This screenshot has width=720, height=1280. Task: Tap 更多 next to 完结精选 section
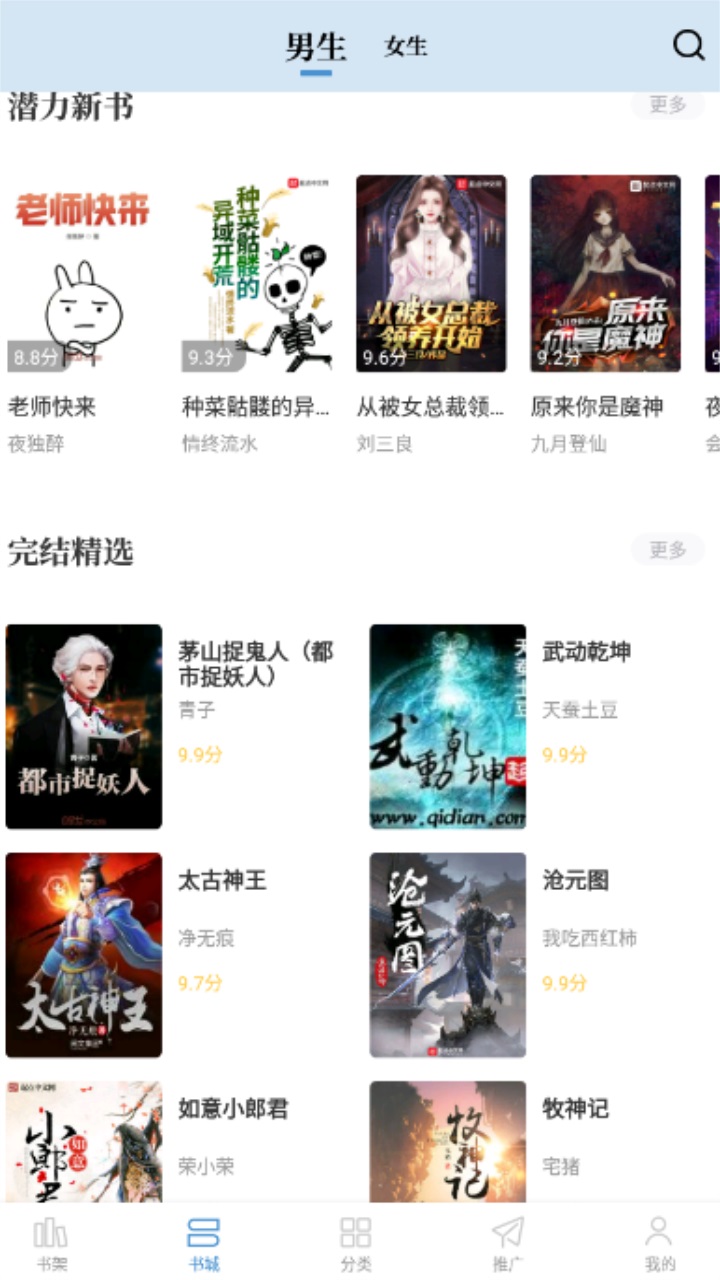(668, 550)
